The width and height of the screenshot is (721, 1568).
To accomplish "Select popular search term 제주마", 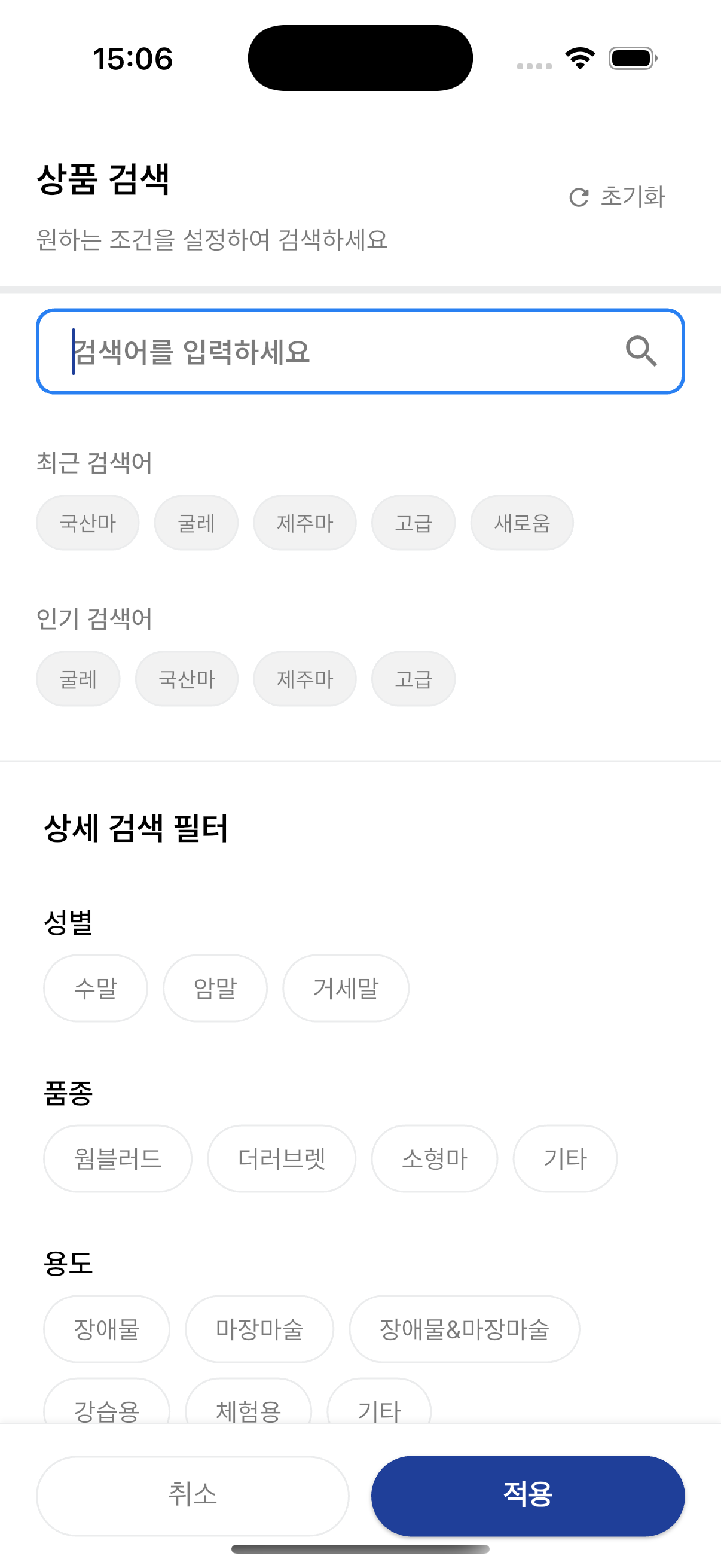I will tap(304, 679).
